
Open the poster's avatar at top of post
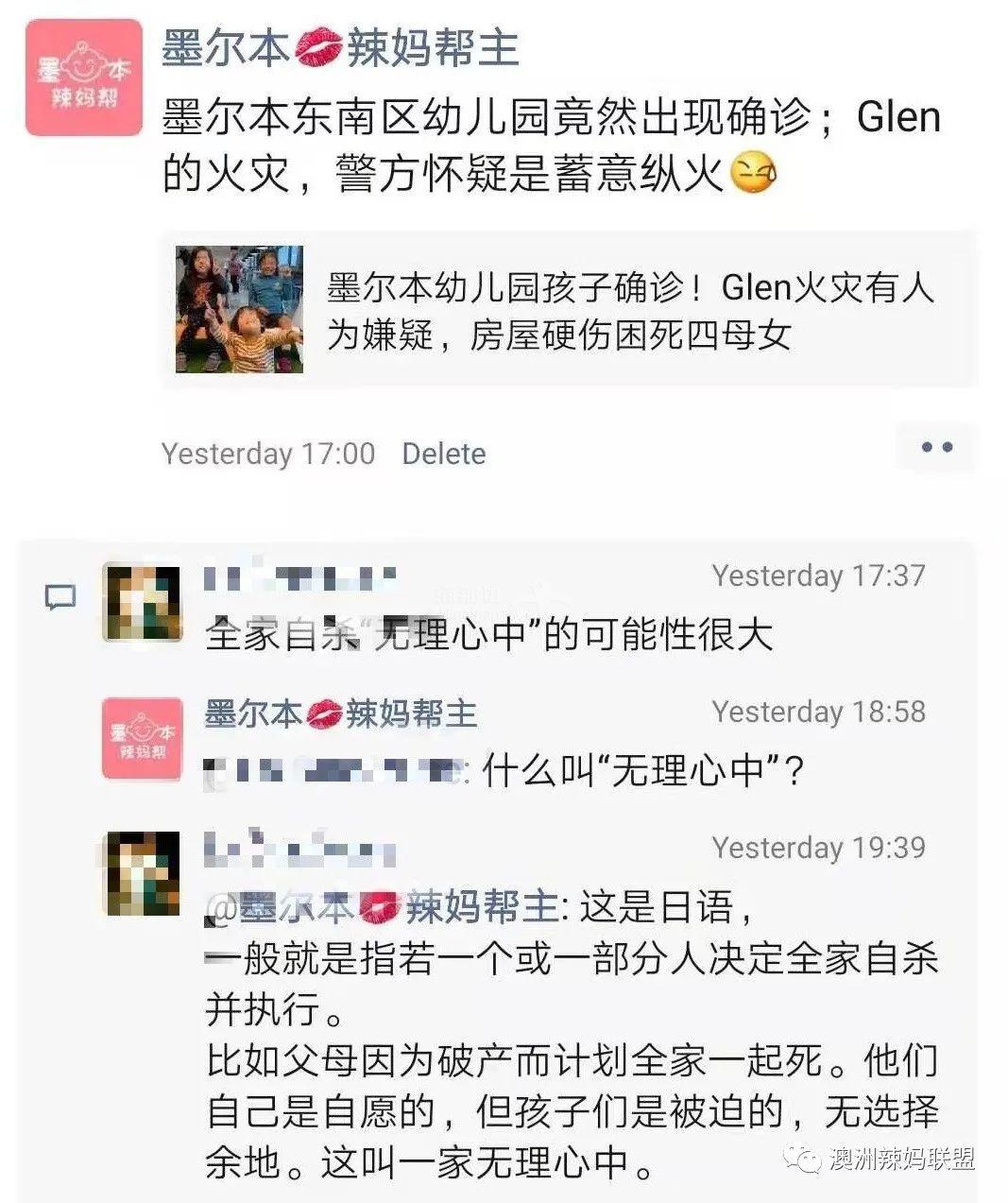84,77
